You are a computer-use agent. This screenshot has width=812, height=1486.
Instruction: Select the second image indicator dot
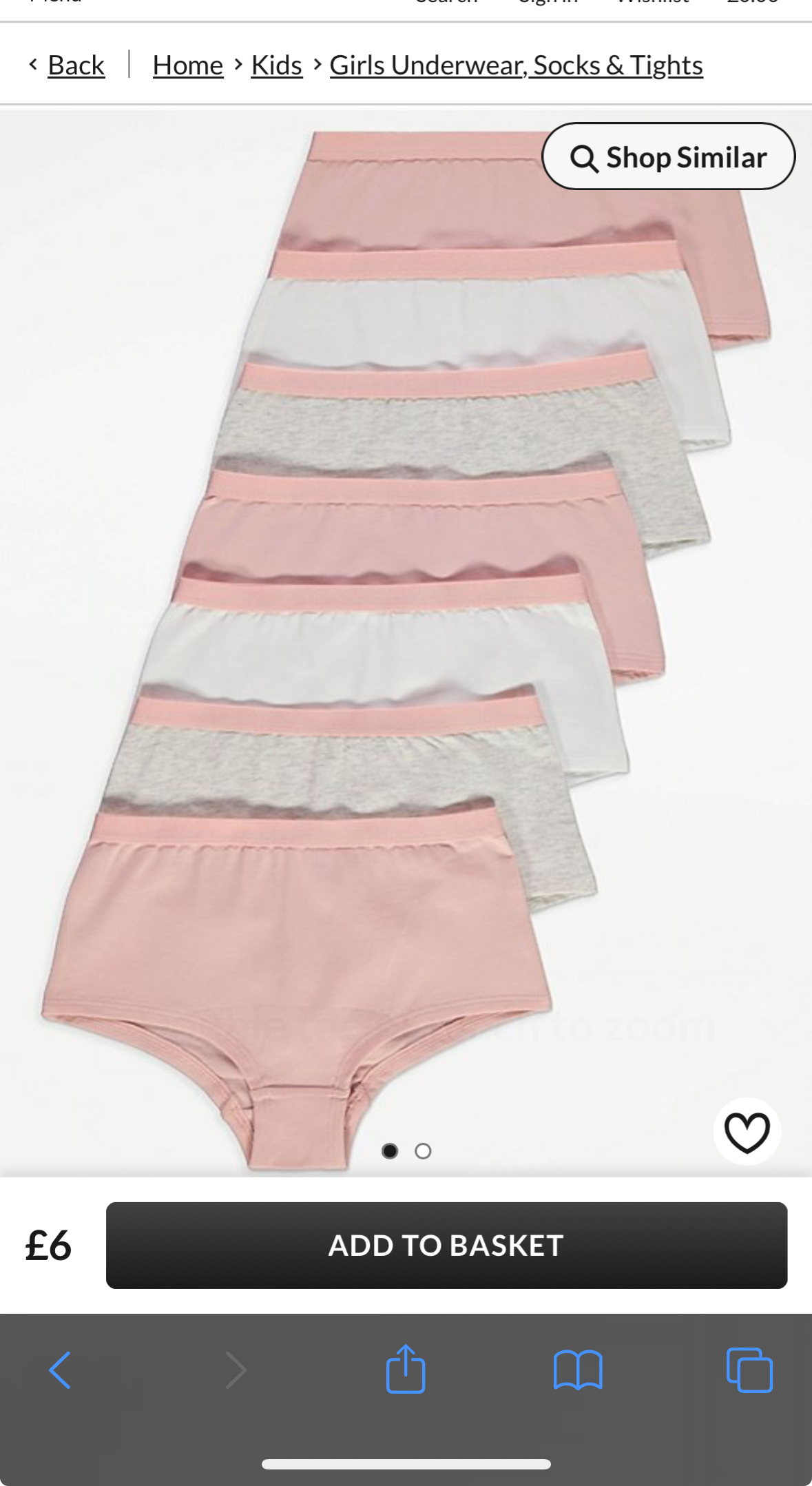pos(423,1150)
